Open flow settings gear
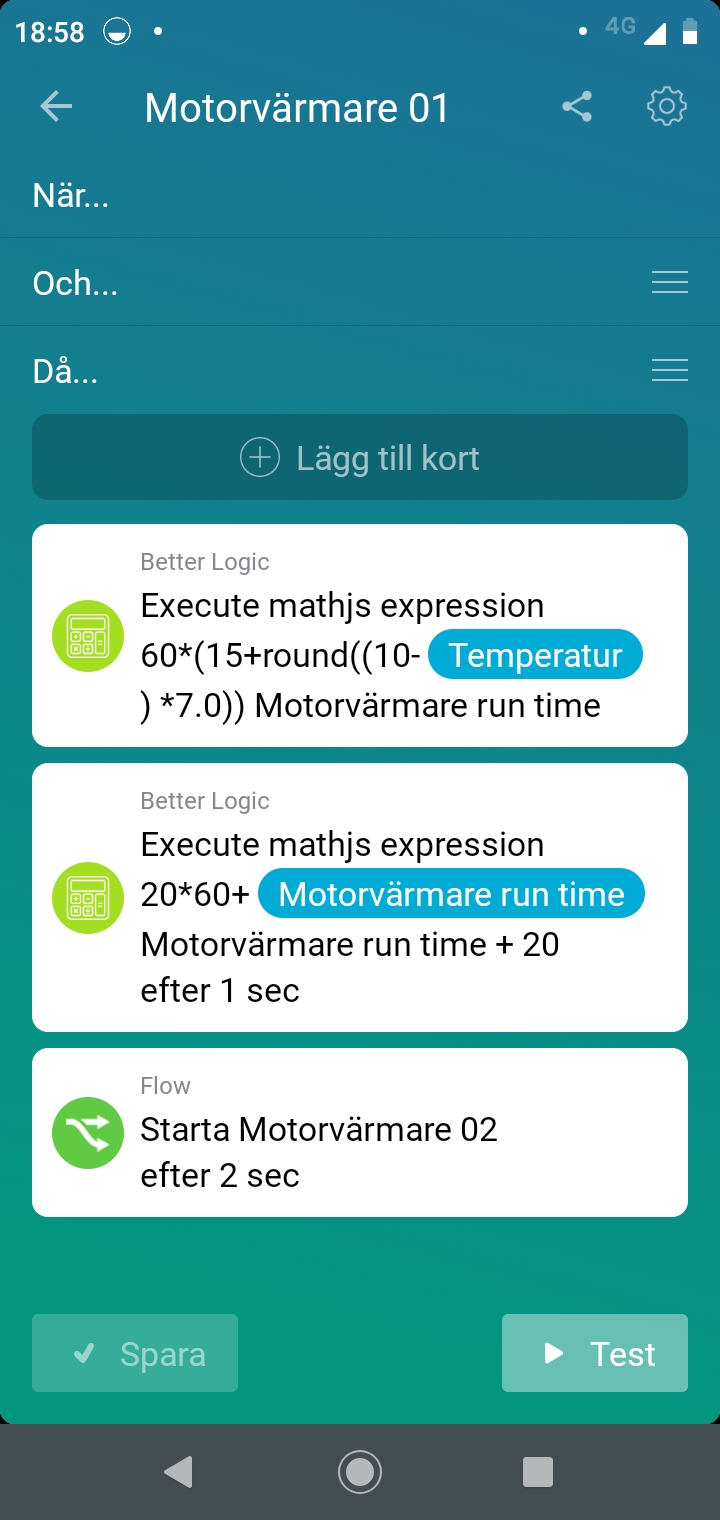The width and height of the screenshot is (720, 1520). click(x=666, y=107)
